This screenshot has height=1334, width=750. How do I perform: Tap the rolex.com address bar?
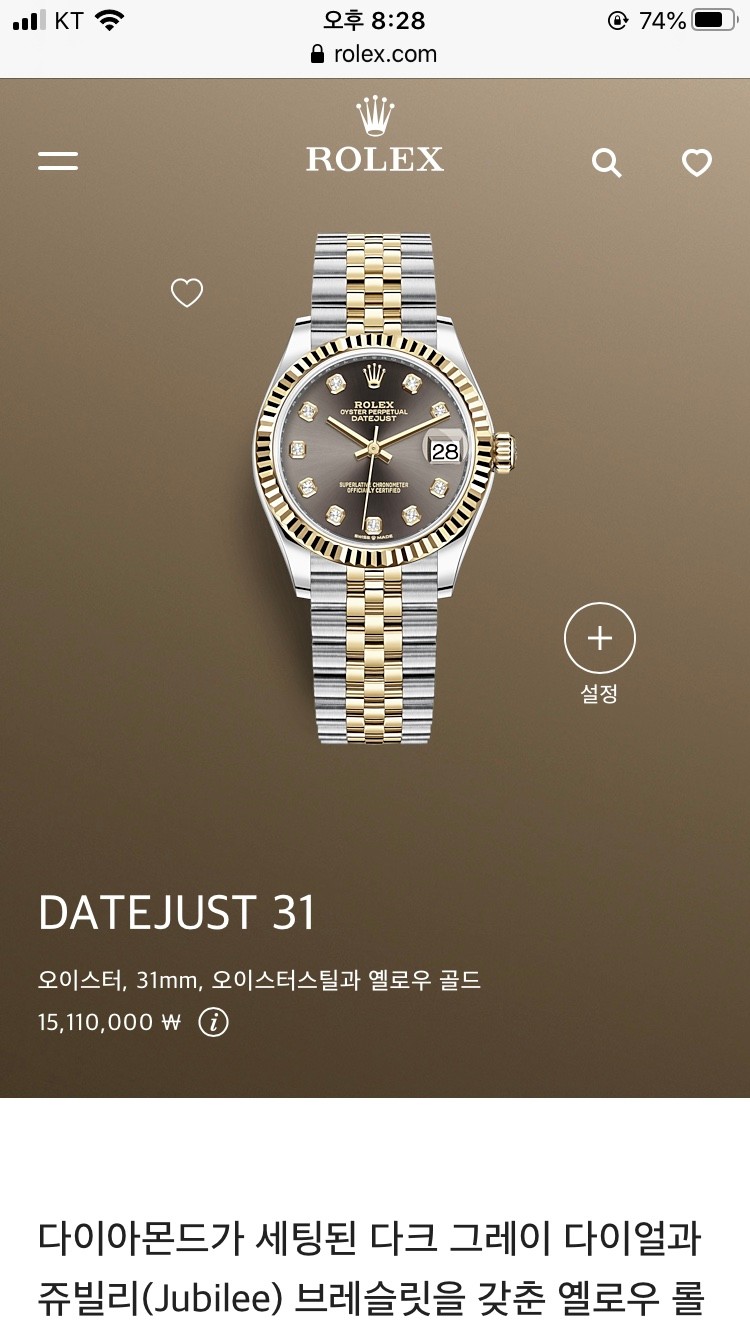(x=375, y=54)
